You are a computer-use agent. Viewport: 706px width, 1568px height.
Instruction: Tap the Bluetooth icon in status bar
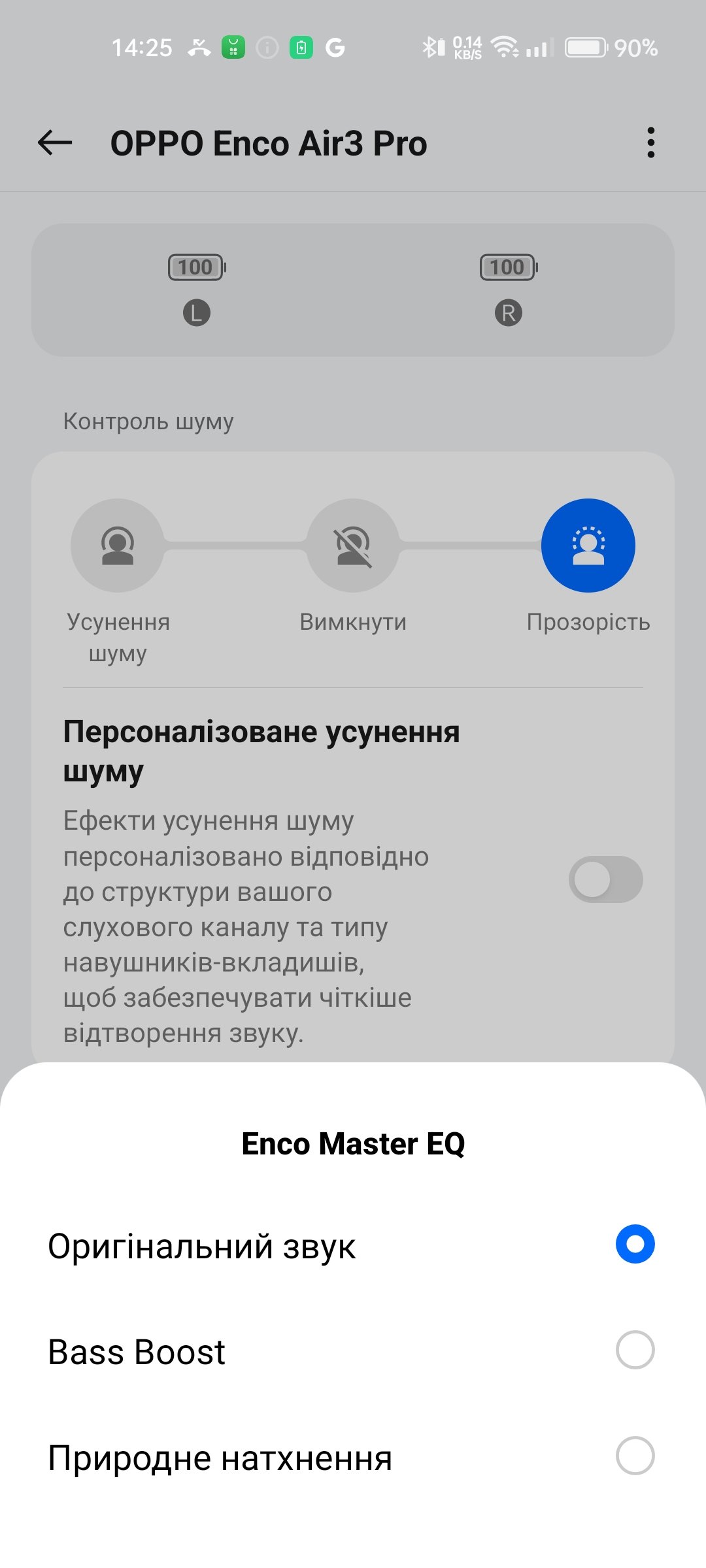coord(429,47)
